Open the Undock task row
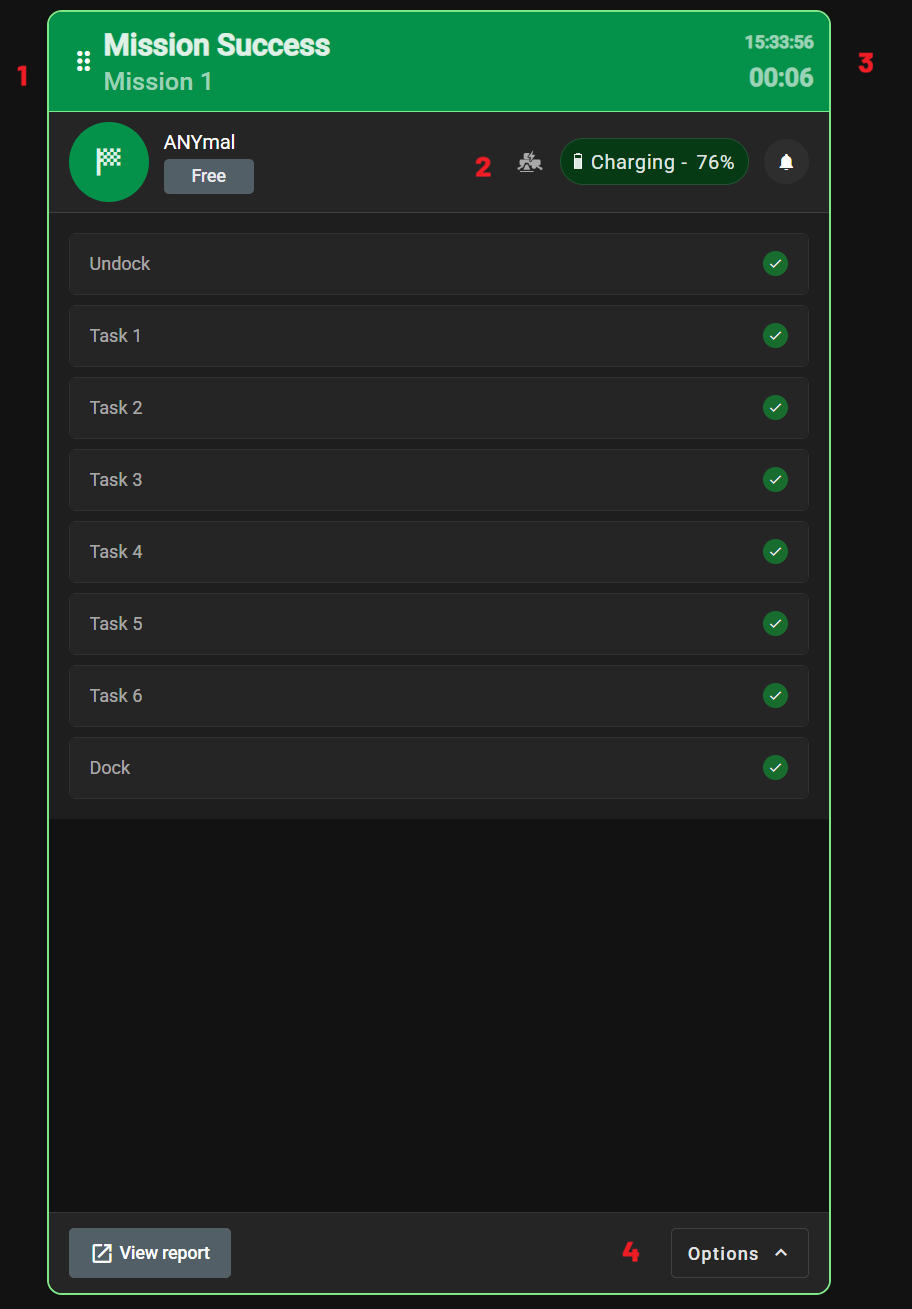This screenshot has height=1309, width=912. pyautogui.click(x=439, y=264)
